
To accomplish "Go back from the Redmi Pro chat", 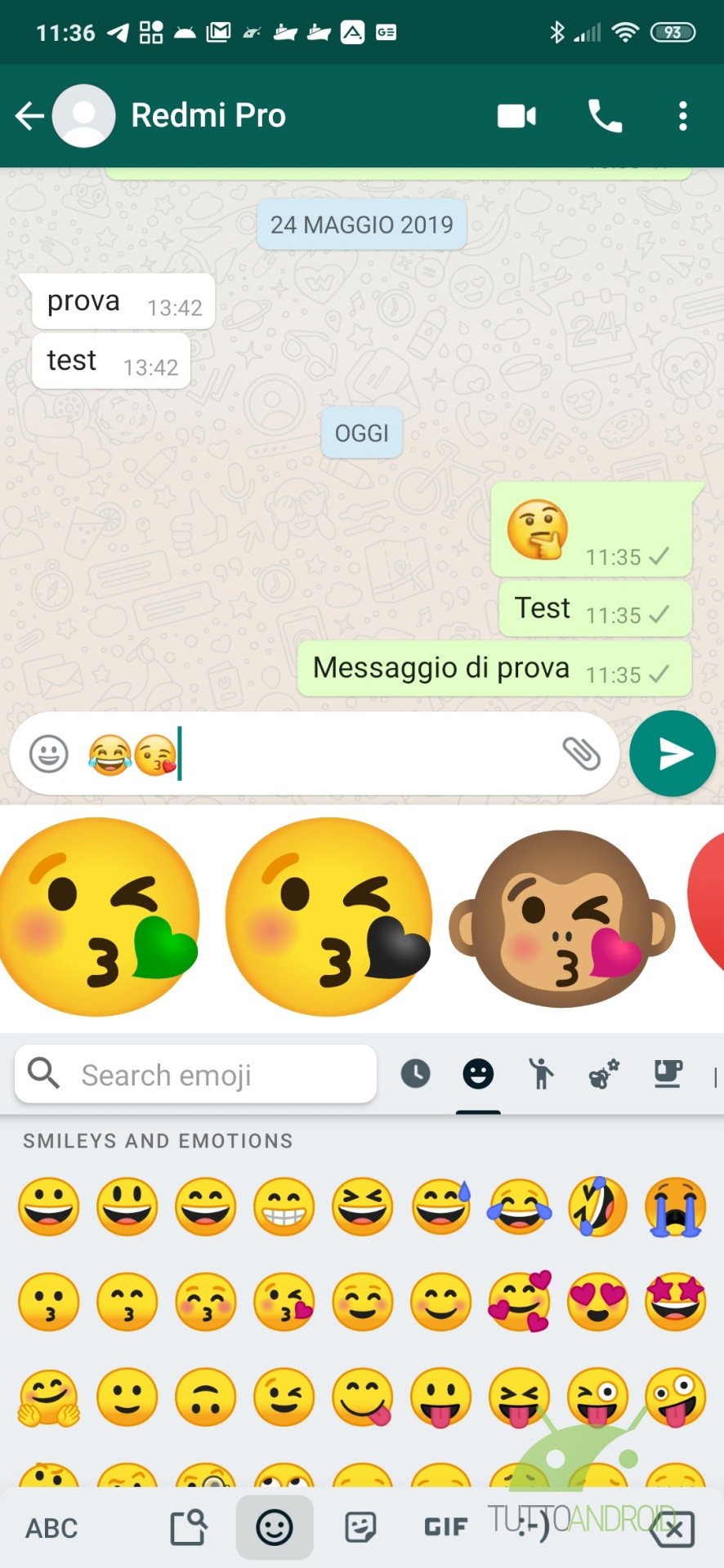I will 29,116.
